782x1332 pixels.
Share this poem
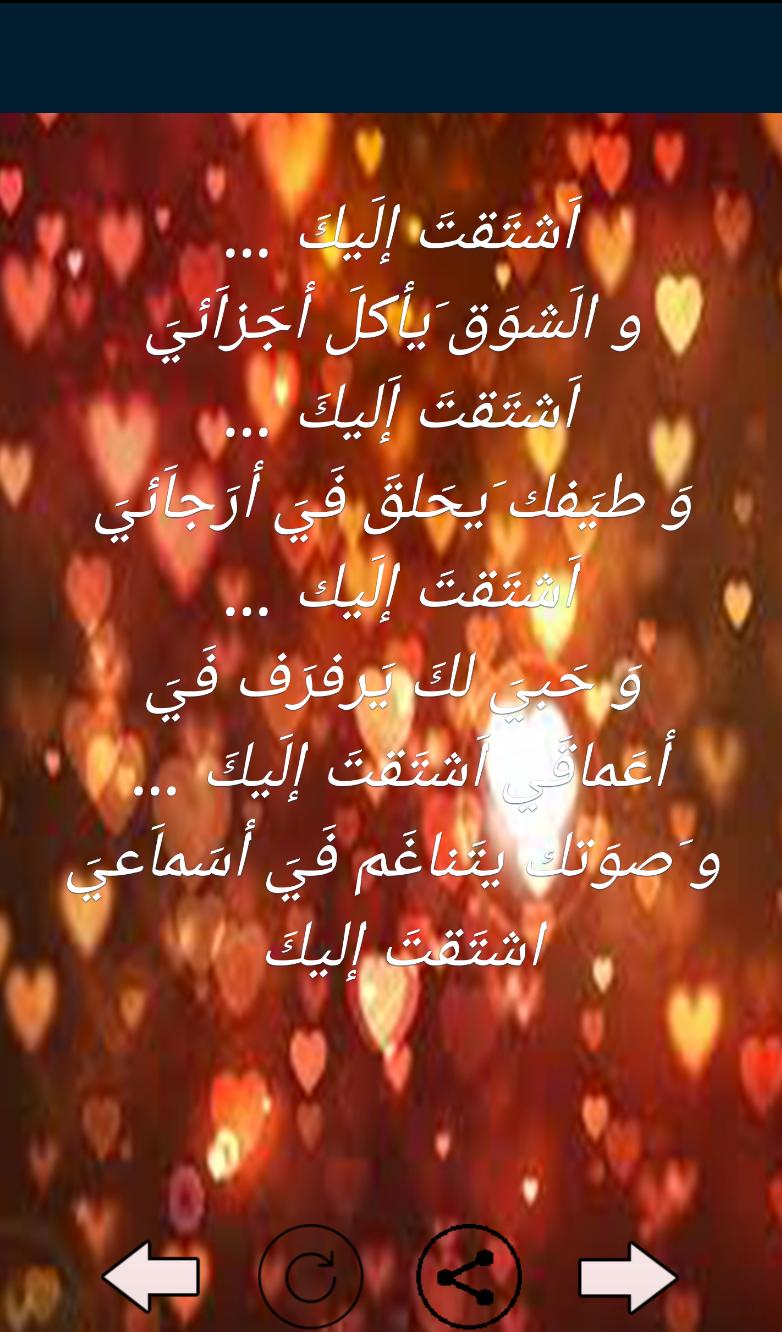click(x=468, y=1277)
